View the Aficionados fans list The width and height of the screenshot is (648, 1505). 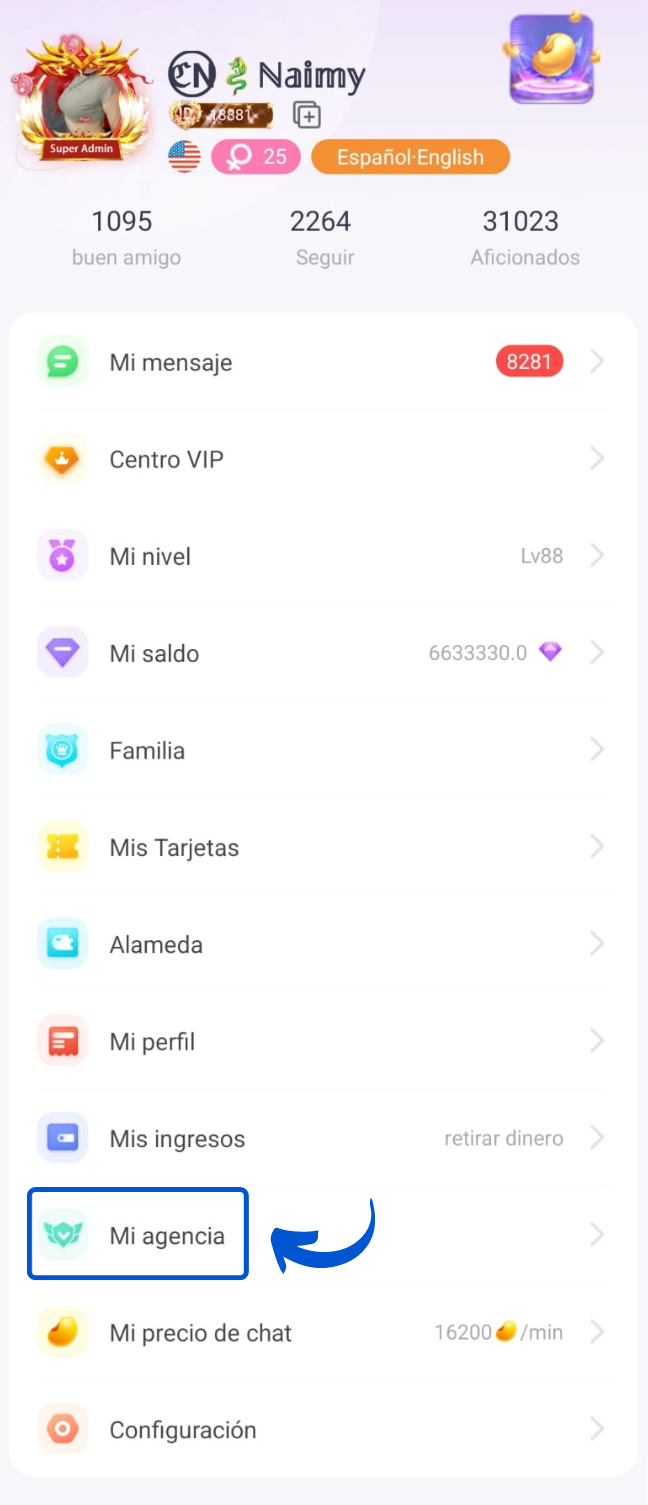pyautogui.click(x=525, y=236)
